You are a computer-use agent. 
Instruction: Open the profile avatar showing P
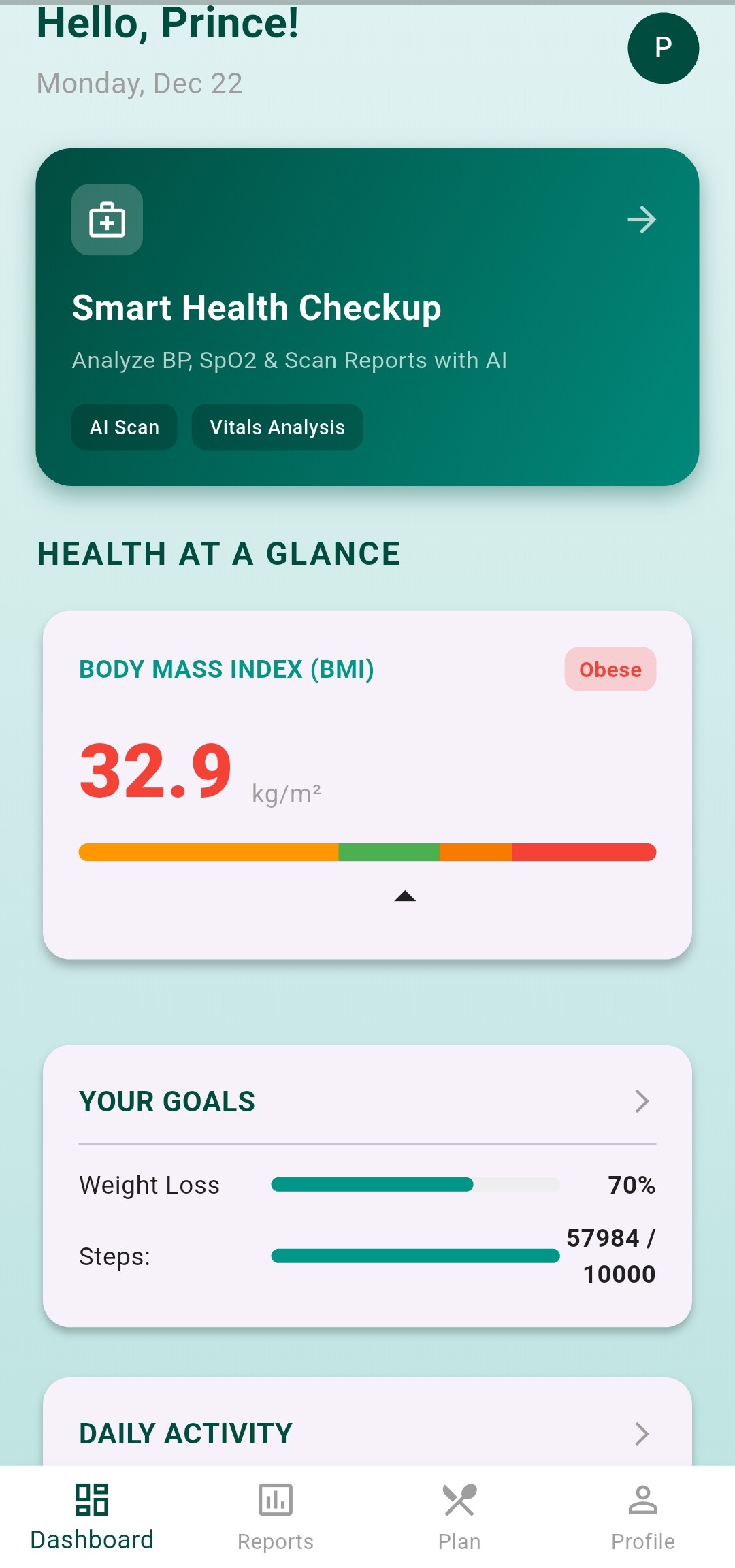[x=664, y=48]
